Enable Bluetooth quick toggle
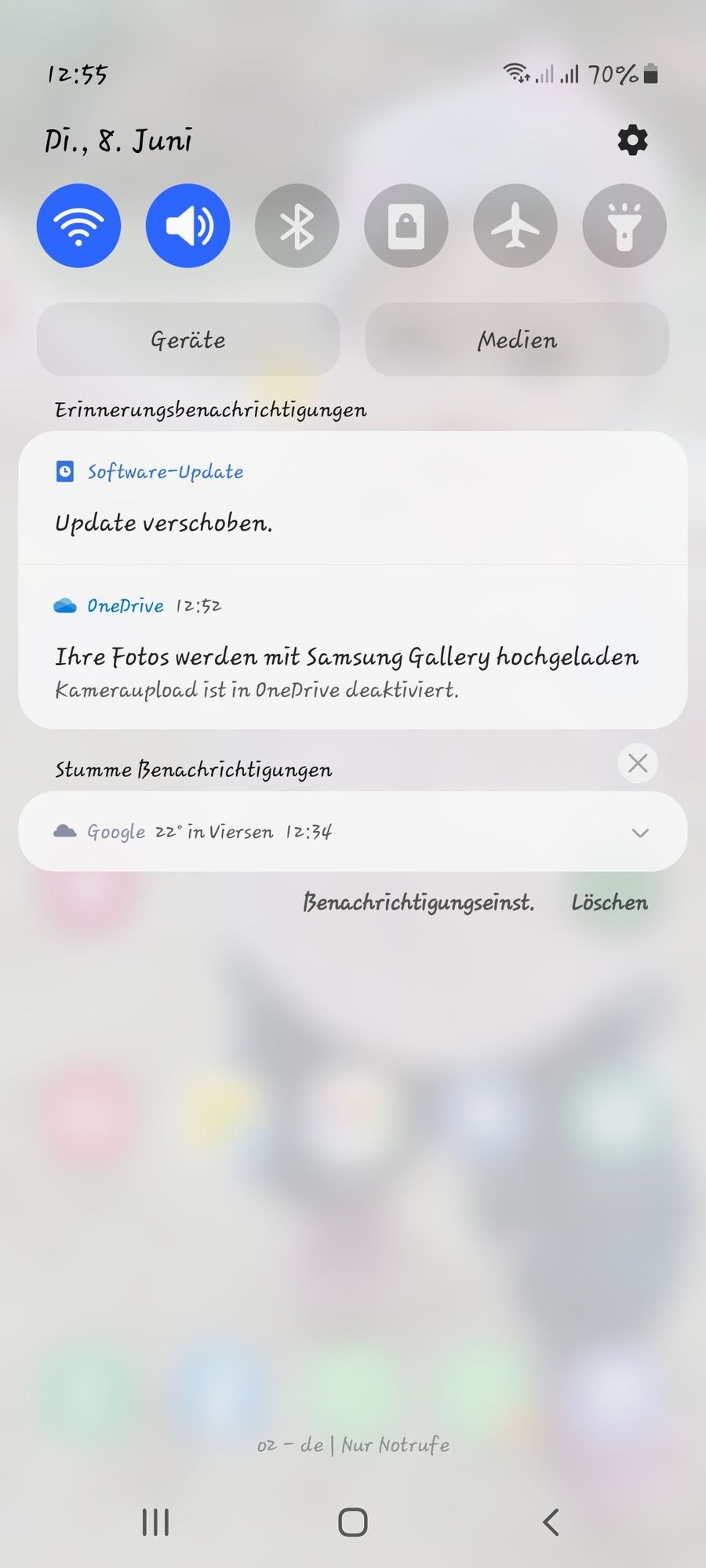 [297, 226]
